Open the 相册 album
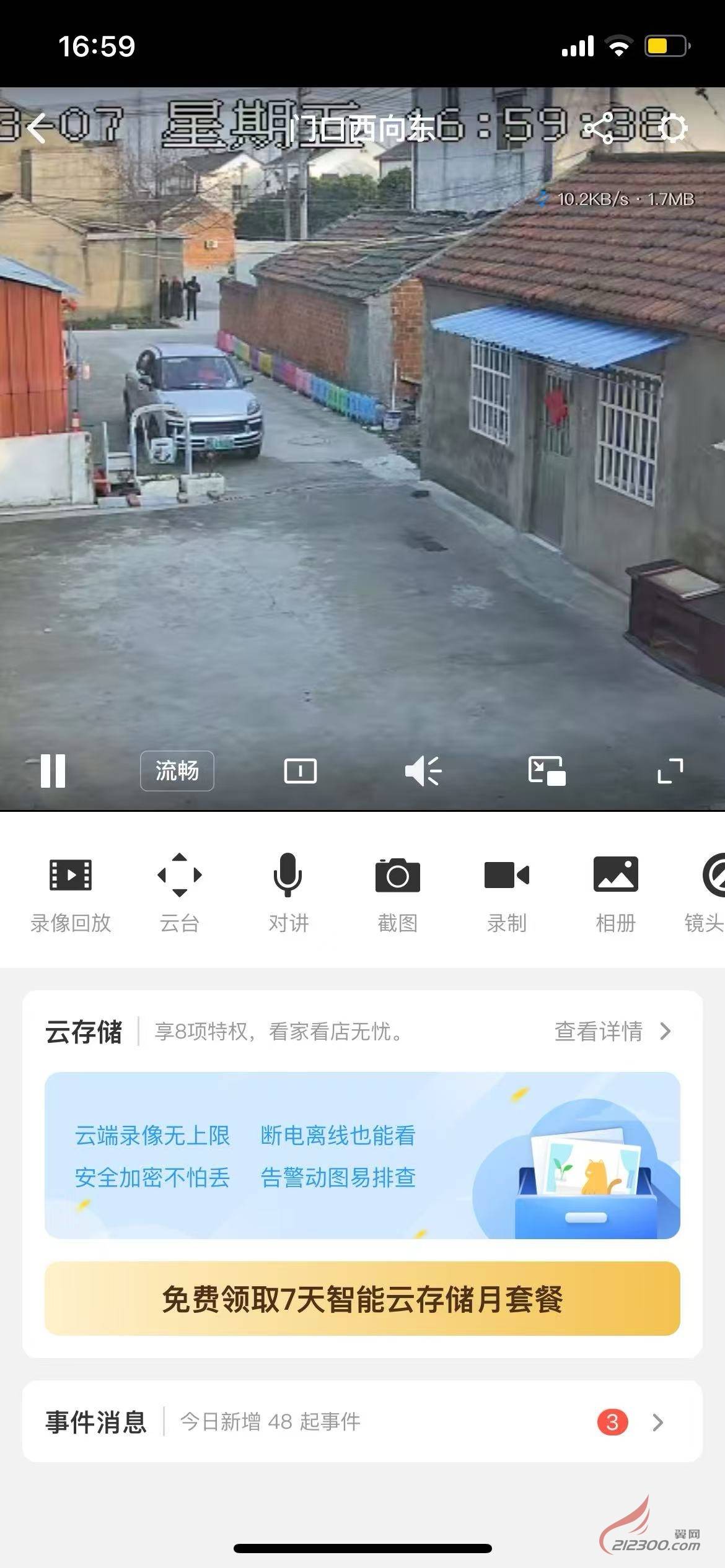 click(615, 892)
